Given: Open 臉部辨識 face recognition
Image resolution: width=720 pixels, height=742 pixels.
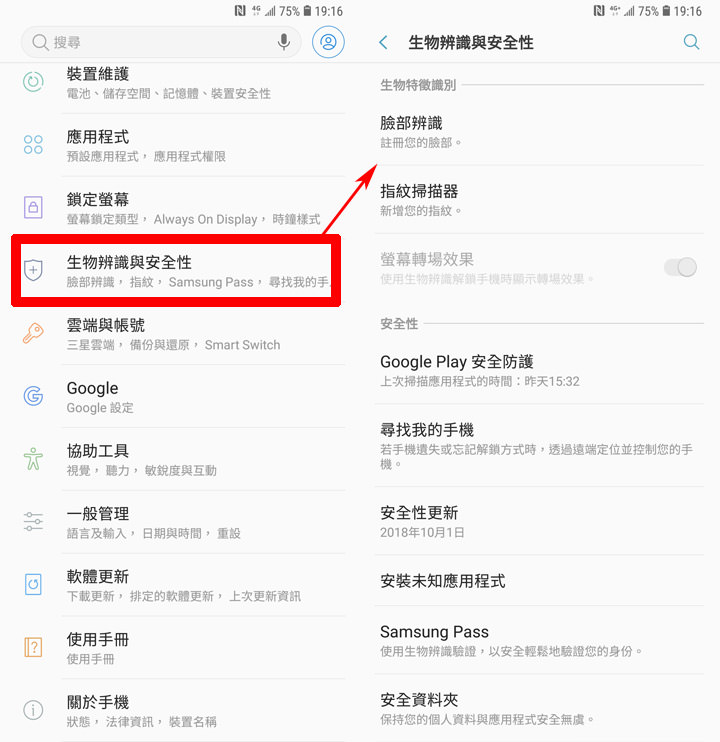Looking at the screenshot, I should click(x=540, y=131).
